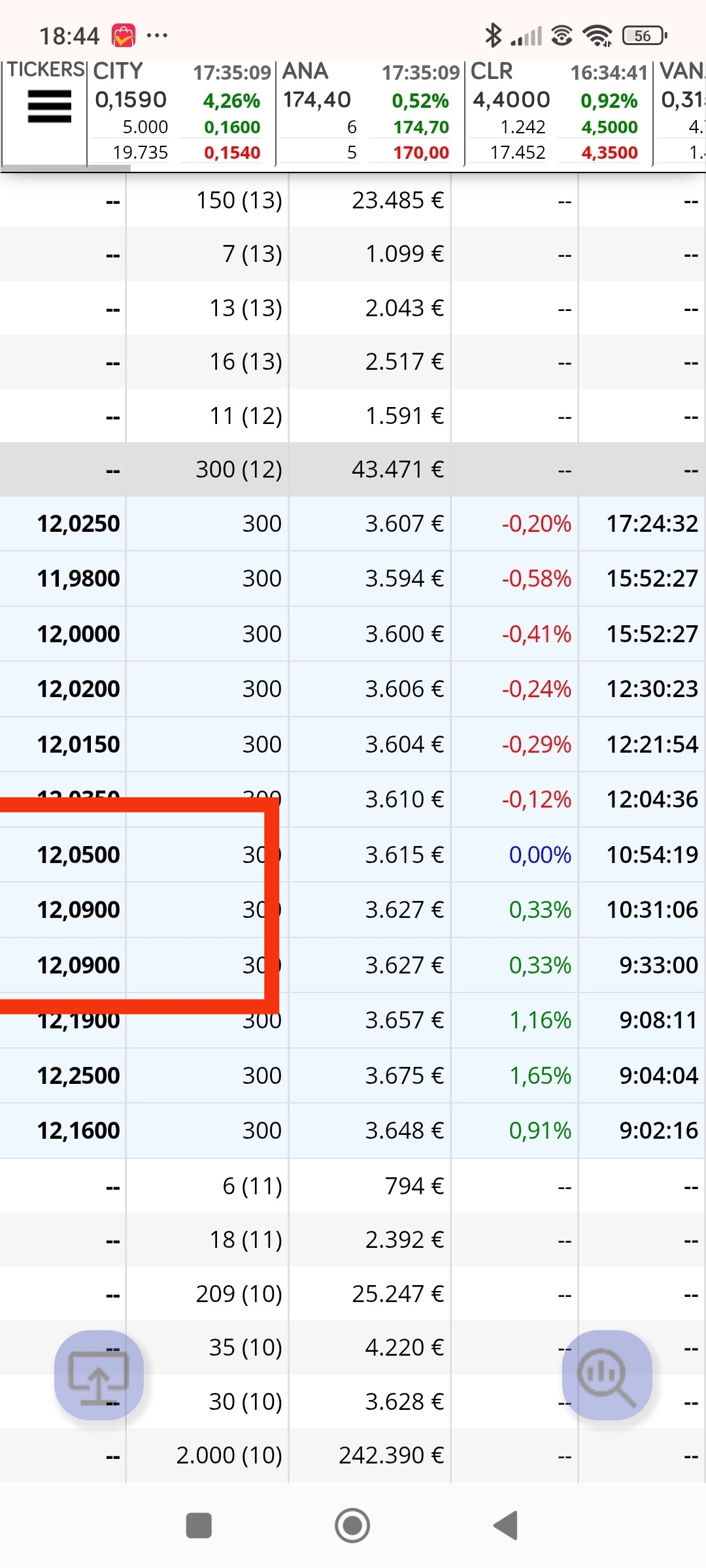
Task: Go to the home screen
Action: (x=352, y=1526)
